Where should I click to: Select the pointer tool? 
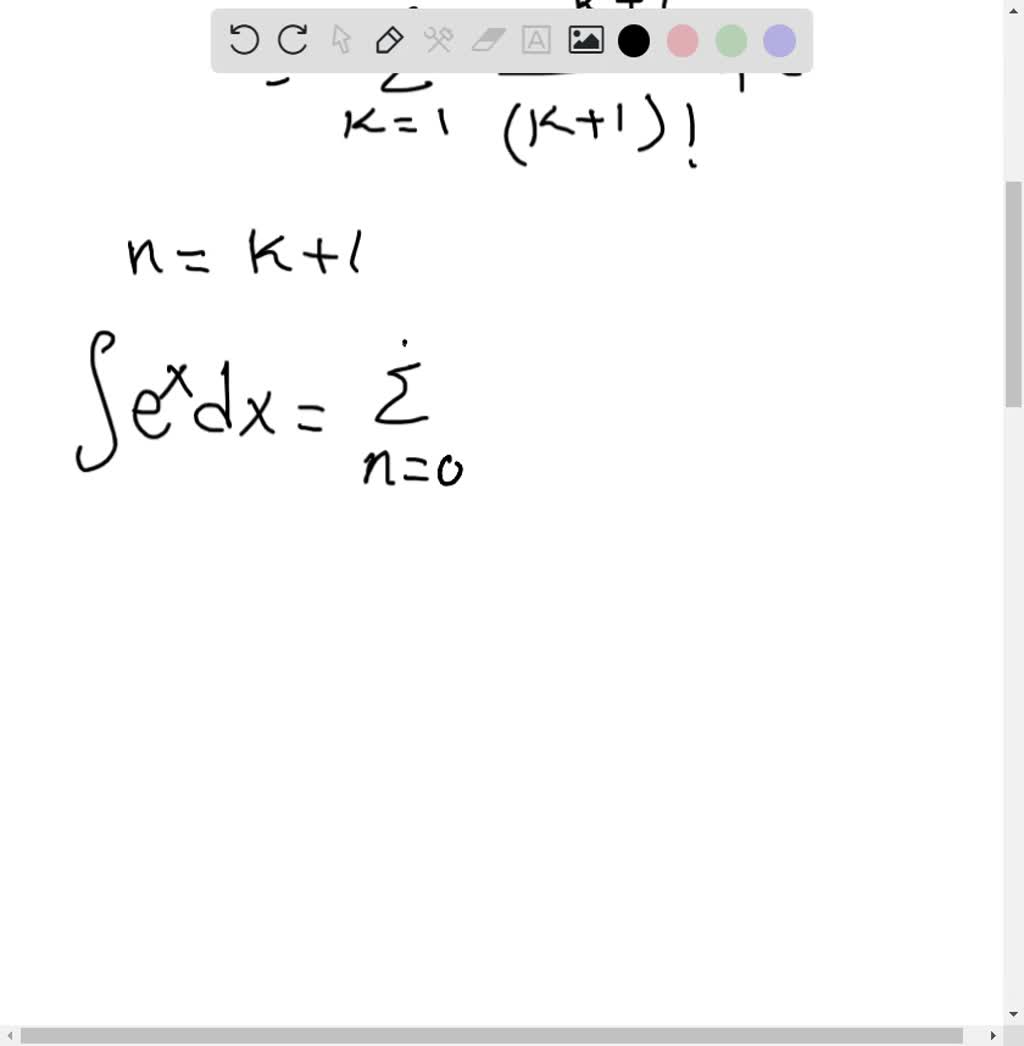[342, 41]
